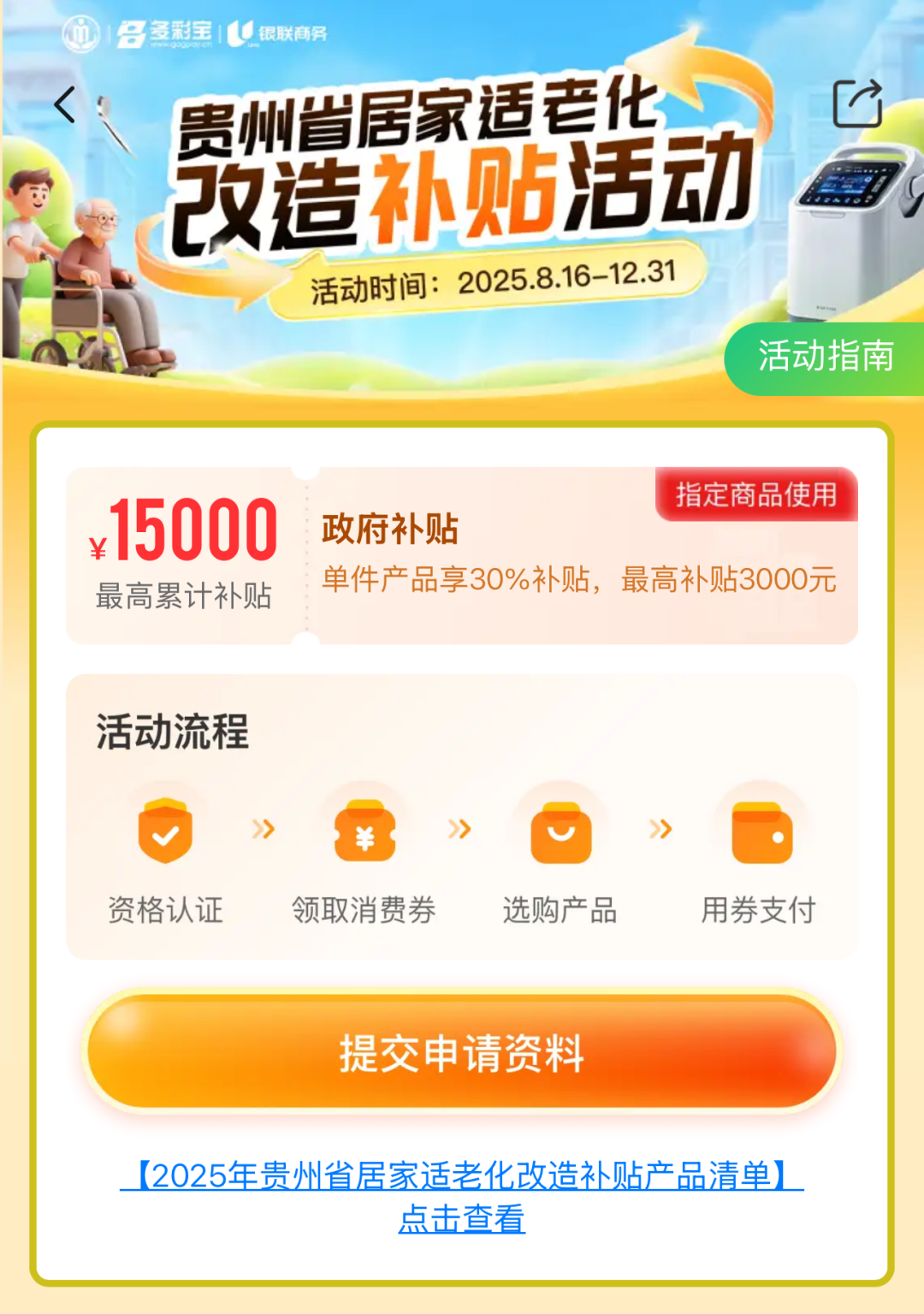924x1314 pixels.
Task: Tap the 提交申请资料 button
Action: (x=462, y=1052)
